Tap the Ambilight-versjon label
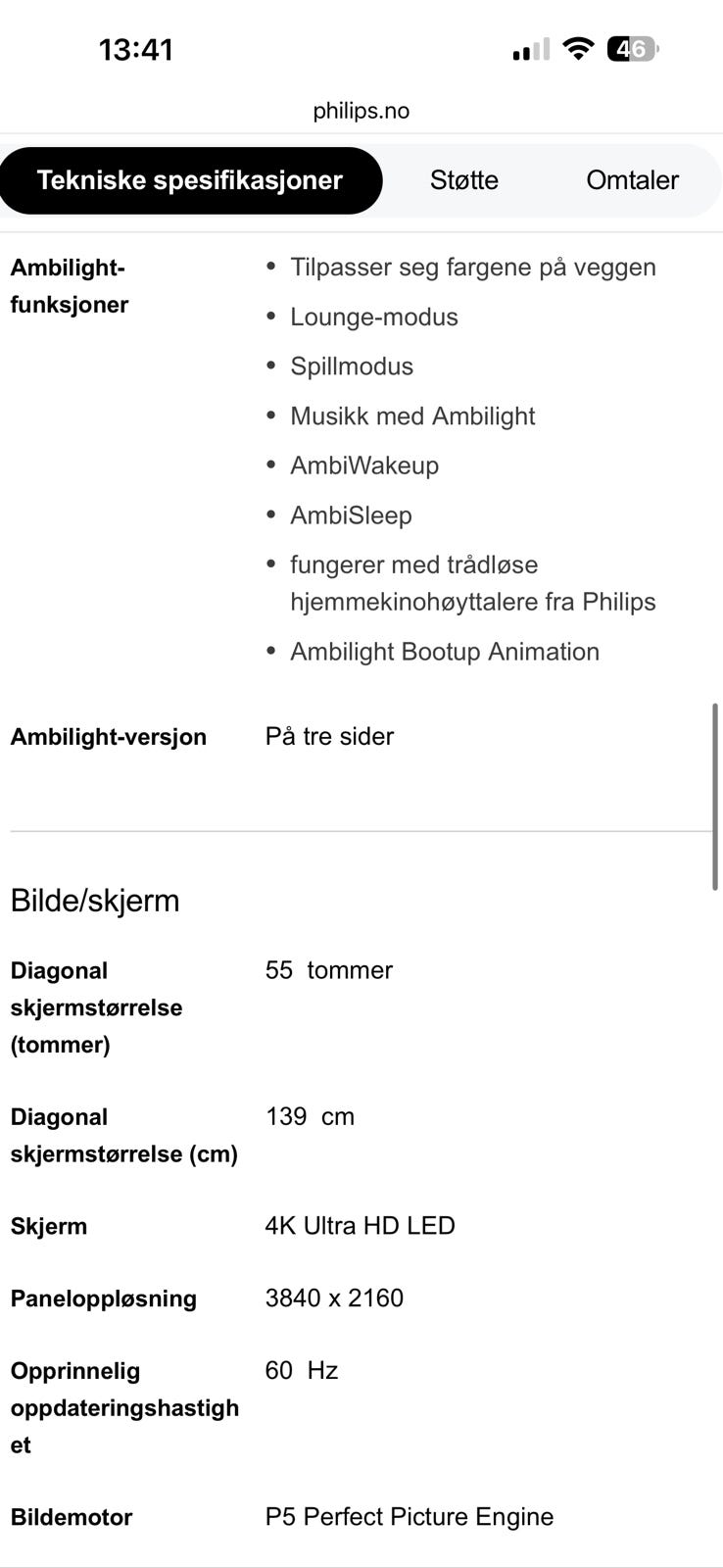The image size is (723, 1568). [108, 736]
